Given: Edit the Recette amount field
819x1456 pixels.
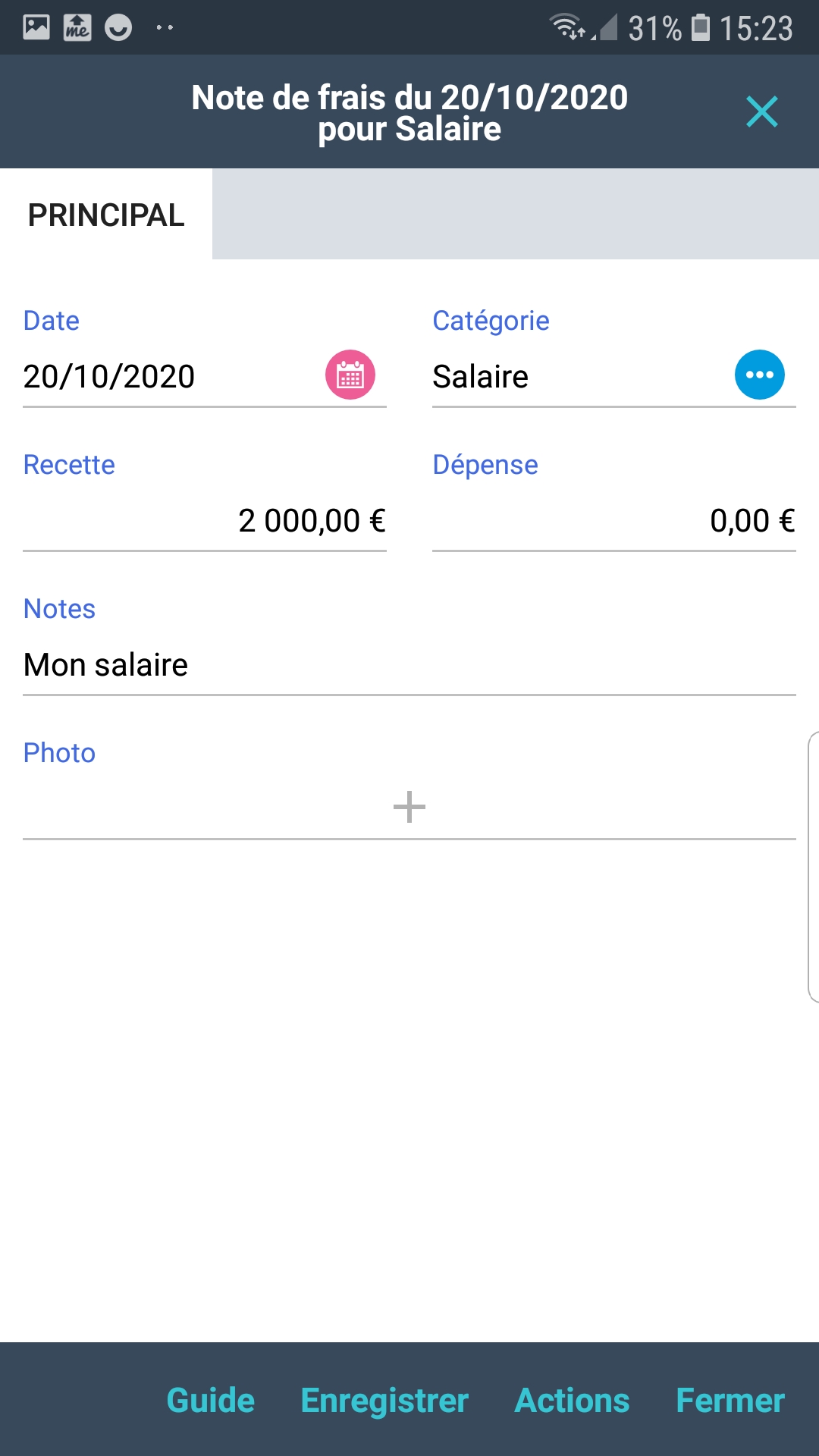Looking at the screenshot, I should click(x=205, y=521).
